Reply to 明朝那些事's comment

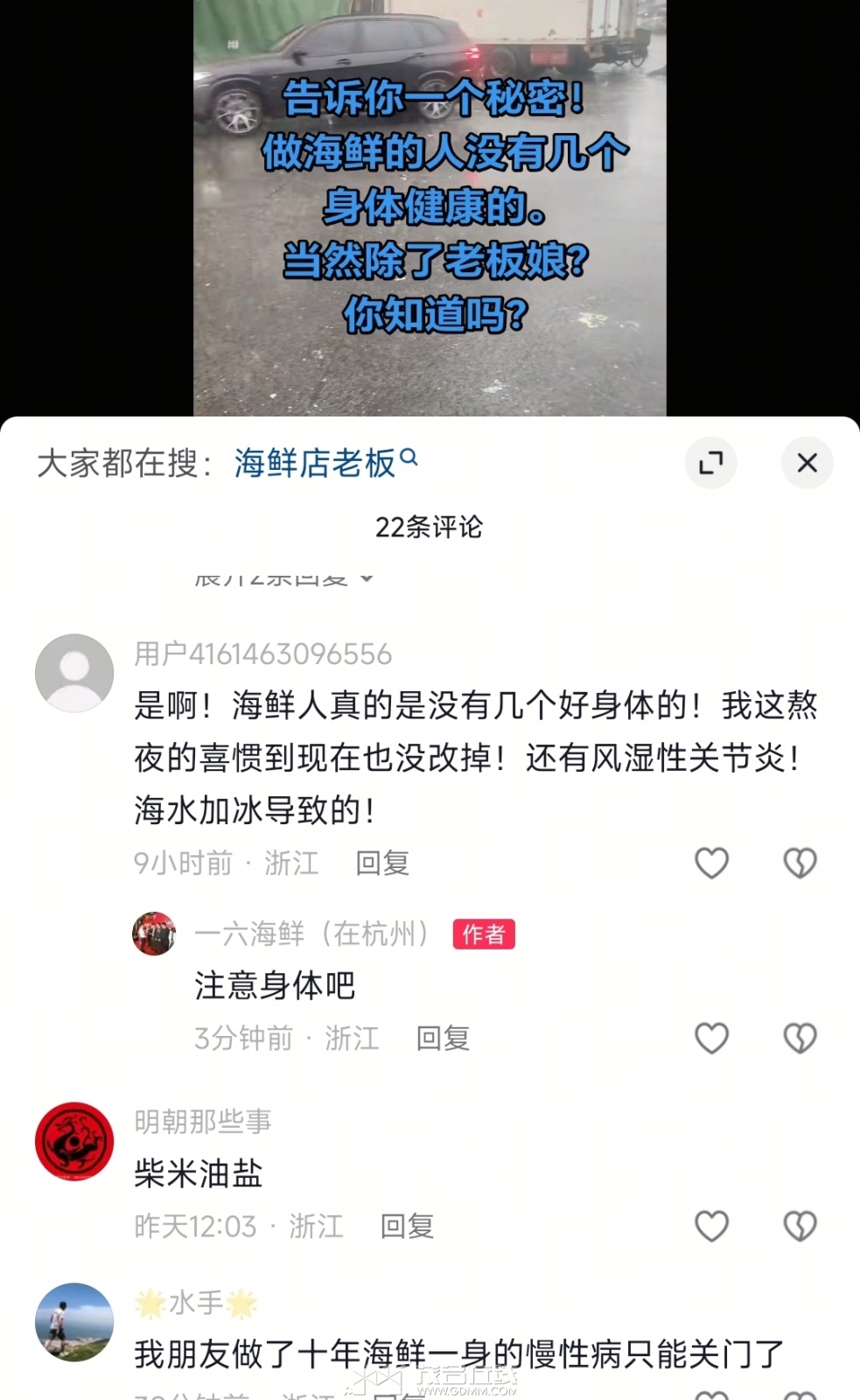click(x=407, y=1227)
